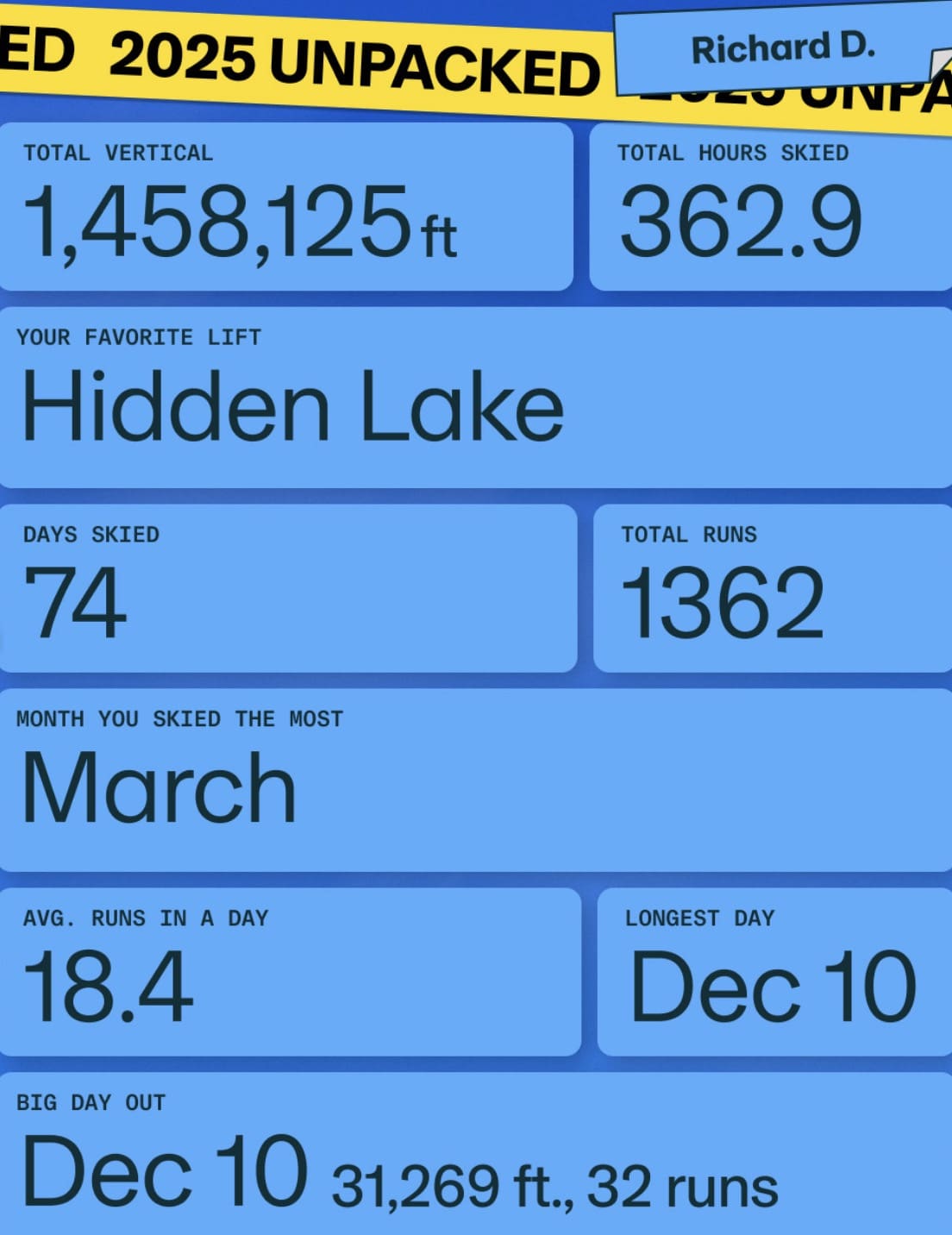Select the Month You Skied The Most card
The width and height of the screenshot is (952, 1235).
tap(474, 780)
